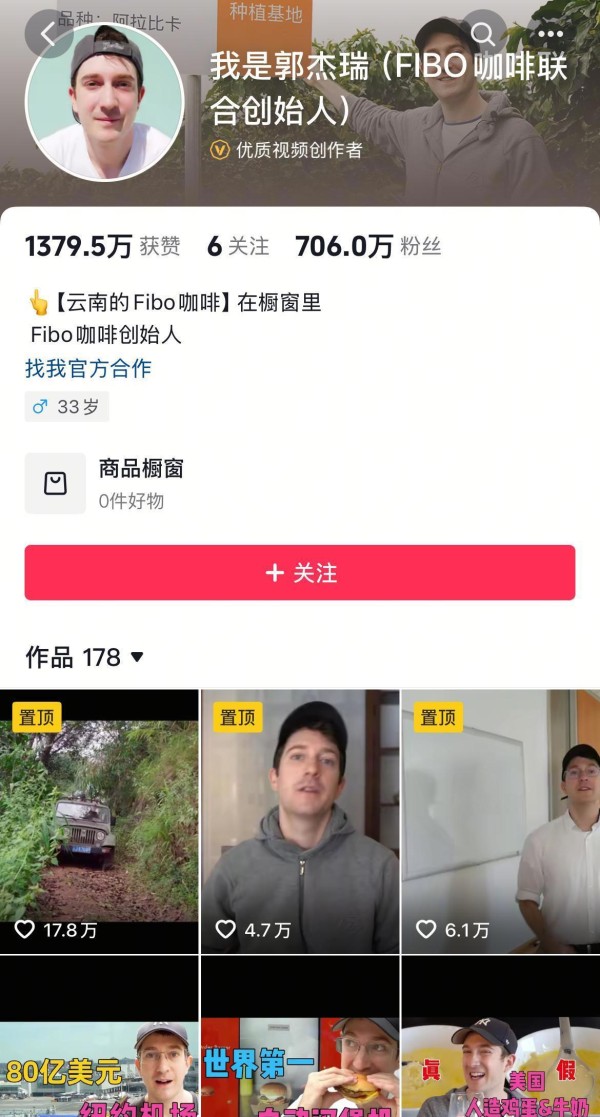This screenshot has width=600, height=1117.
Task: Follow this creator with the red 关注 button
Action: click(300, 573)
